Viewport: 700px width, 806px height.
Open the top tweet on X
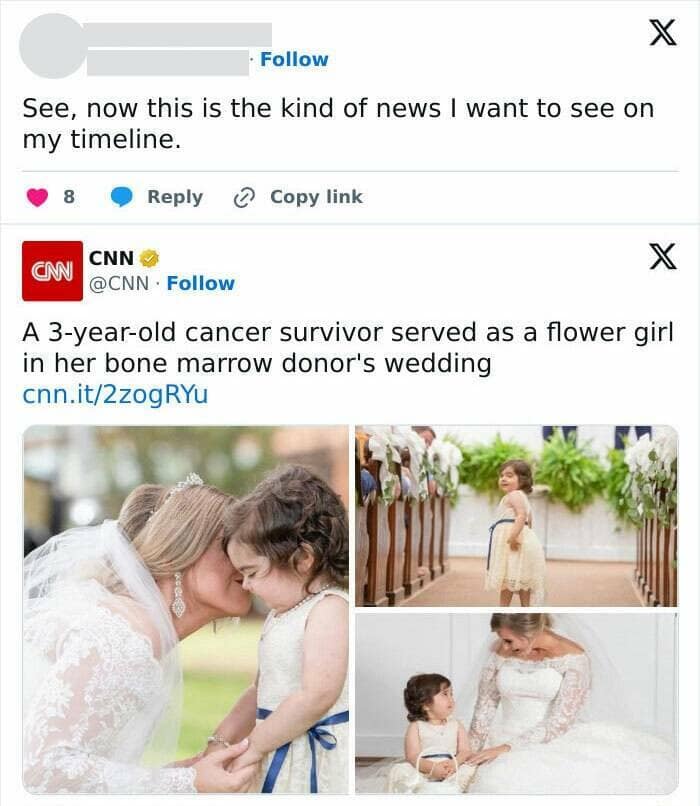tap(662, 33)
